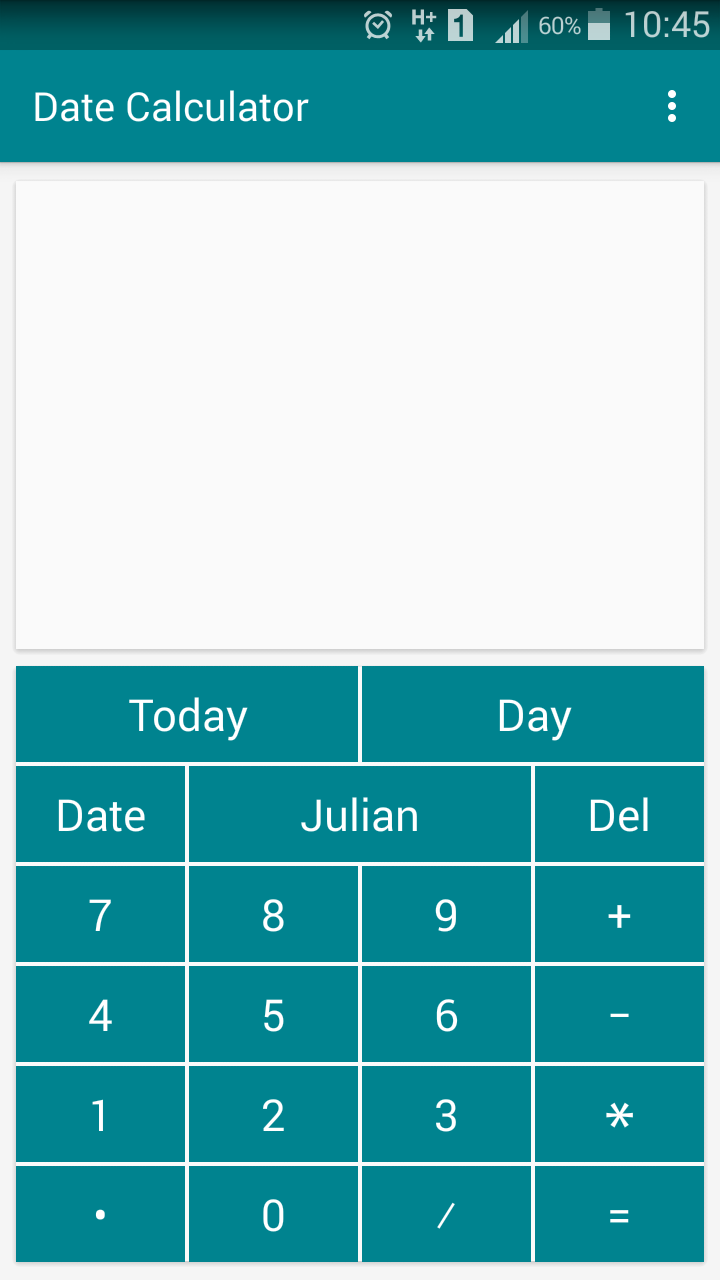Screen dimensions: 720x1280
Task: Select the minus operator
Action: point(619,1015)
